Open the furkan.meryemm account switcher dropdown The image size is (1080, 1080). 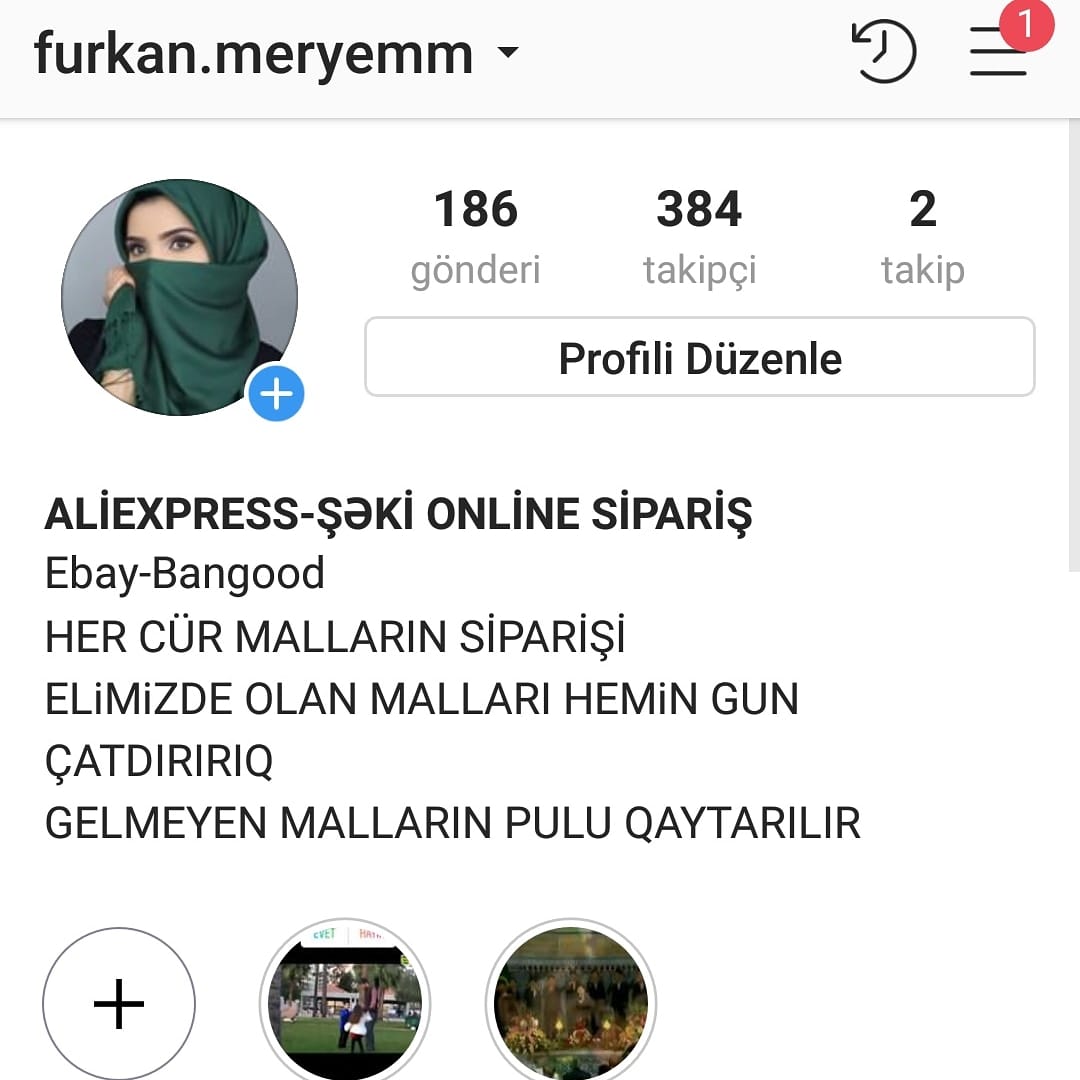[276, 53]
